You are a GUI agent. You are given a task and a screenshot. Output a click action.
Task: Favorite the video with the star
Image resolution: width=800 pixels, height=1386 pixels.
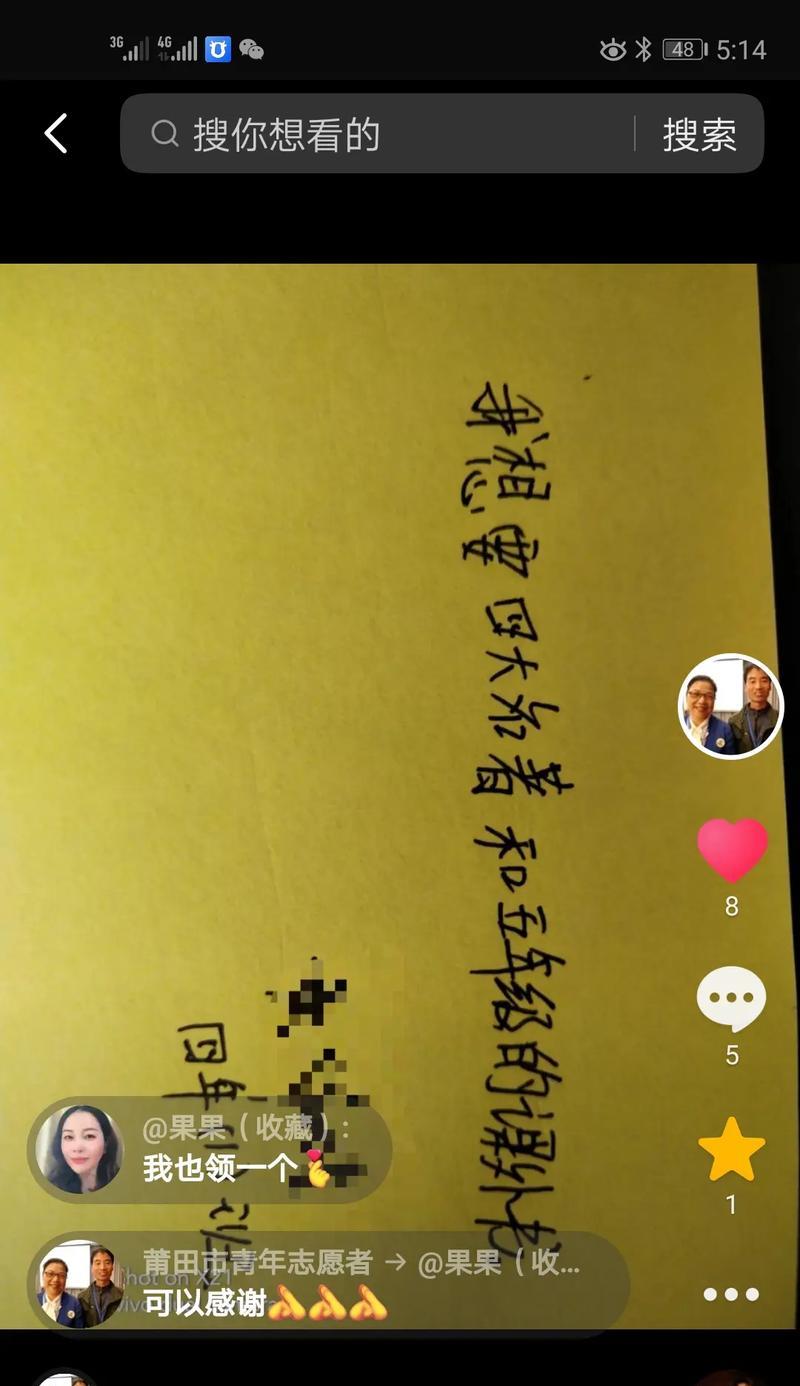[x=731, y=1150]
